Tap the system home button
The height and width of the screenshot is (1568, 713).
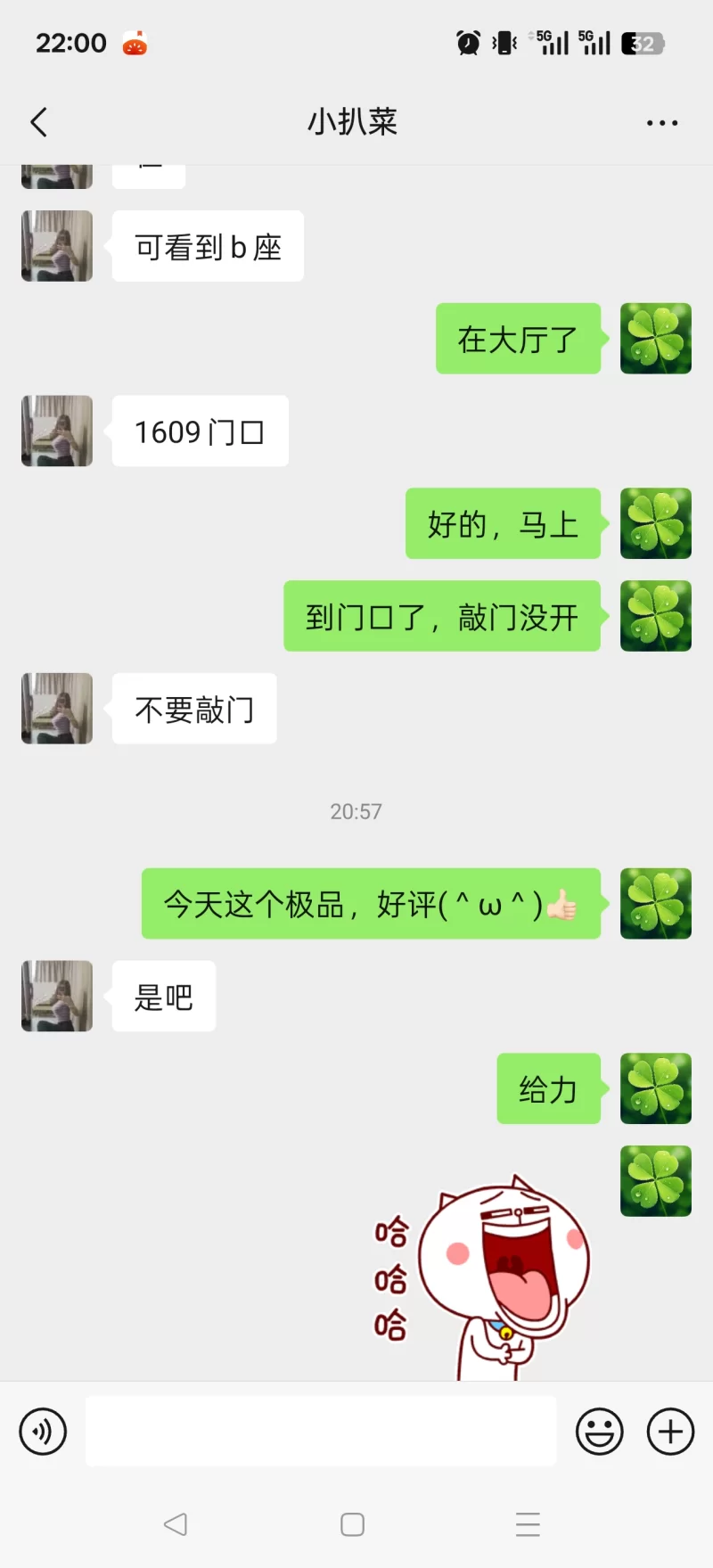pyautogui.click(x=353, y=1524)
